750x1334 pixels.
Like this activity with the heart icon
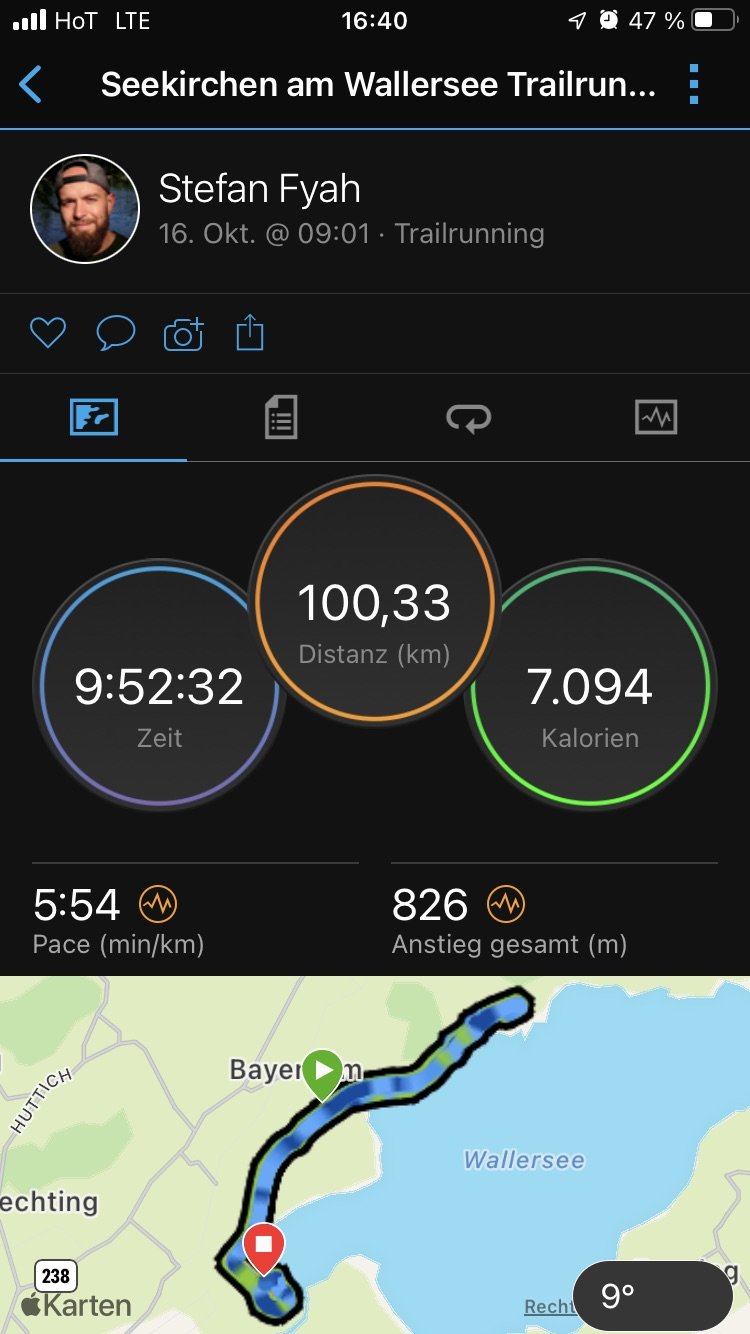[47, 332]
